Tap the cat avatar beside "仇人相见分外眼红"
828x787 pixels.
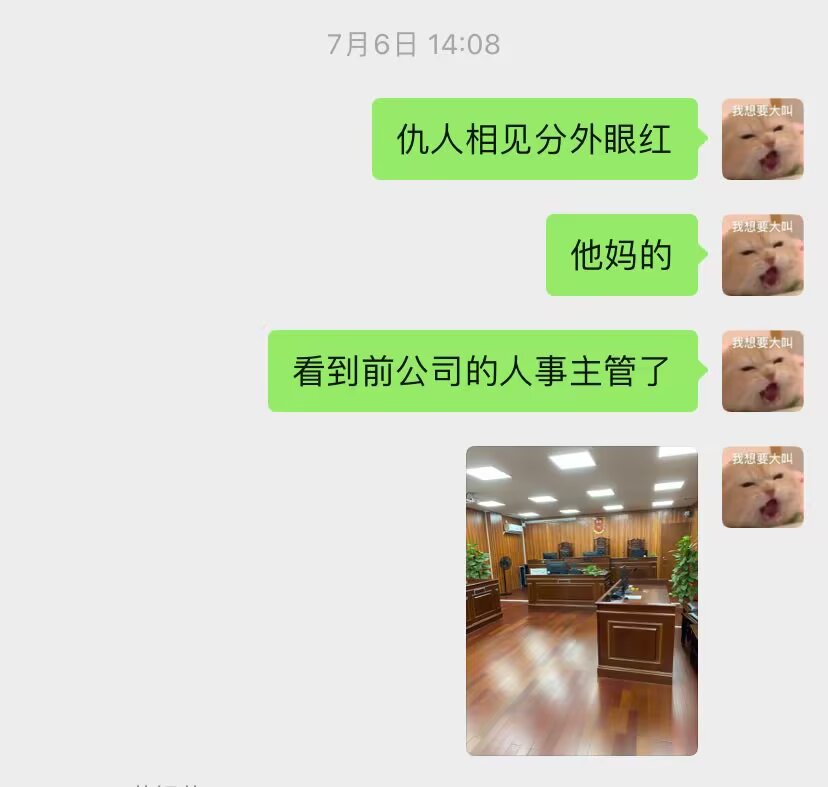tap(762, 139)
